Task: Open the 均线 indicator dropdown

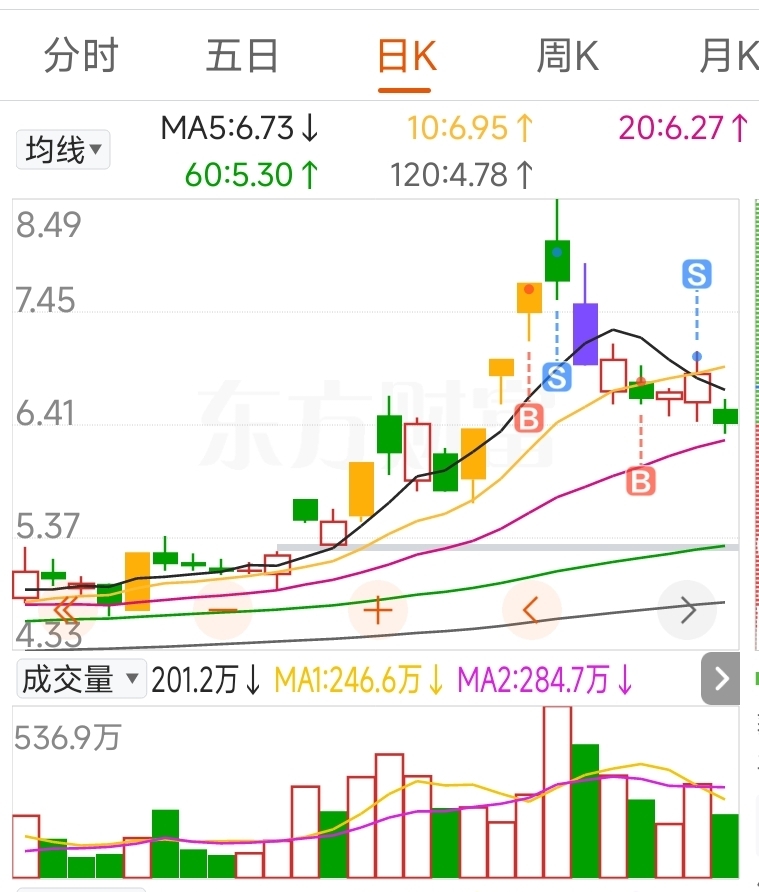Action: [x=63, y=151]
